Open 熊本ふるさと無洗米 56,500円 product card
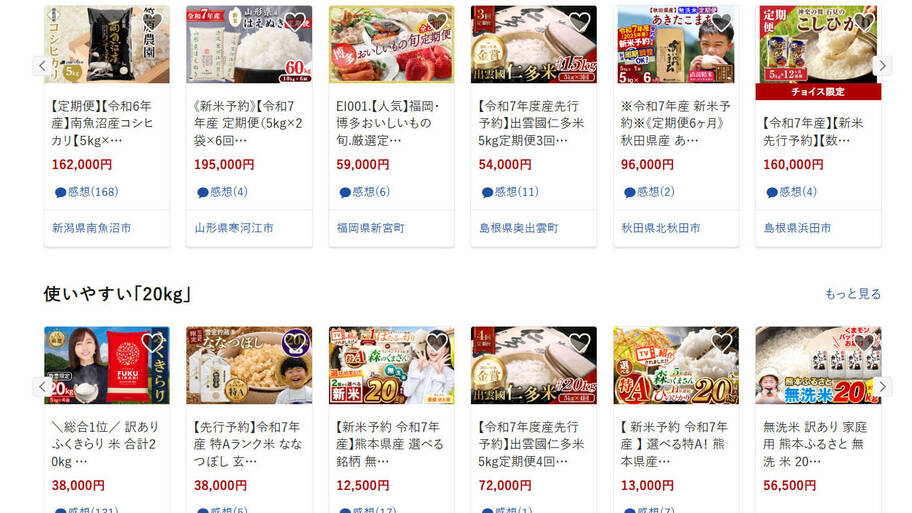 [818, 443]
